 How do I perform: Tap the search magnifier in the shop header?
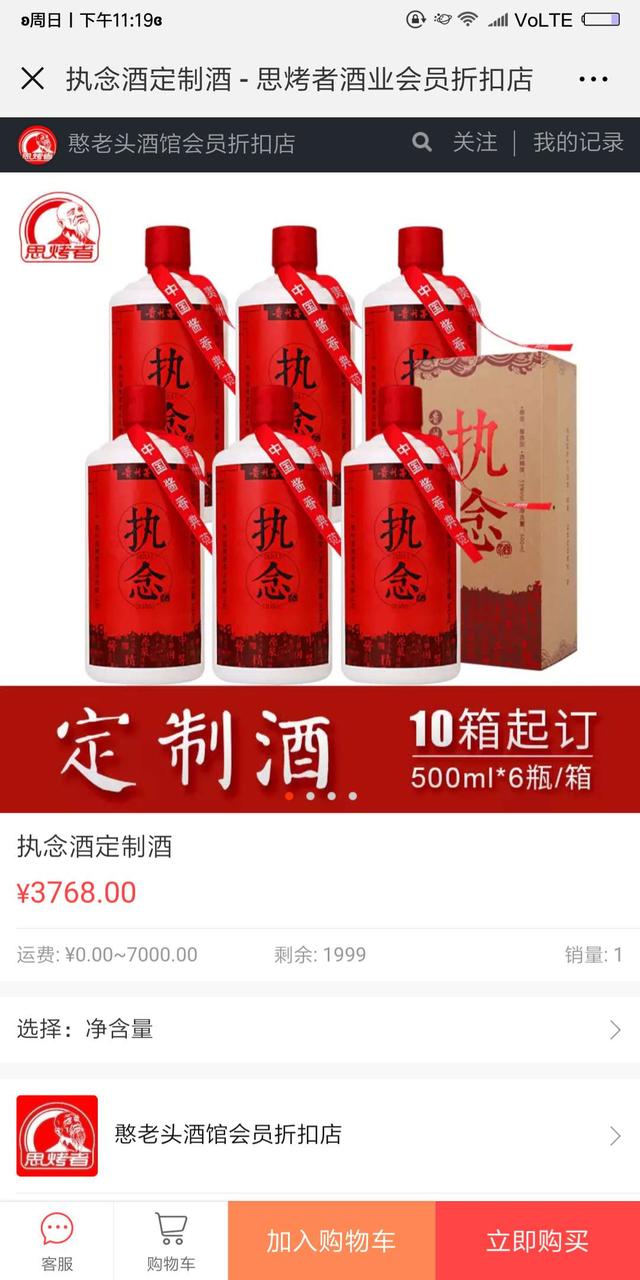422,143
